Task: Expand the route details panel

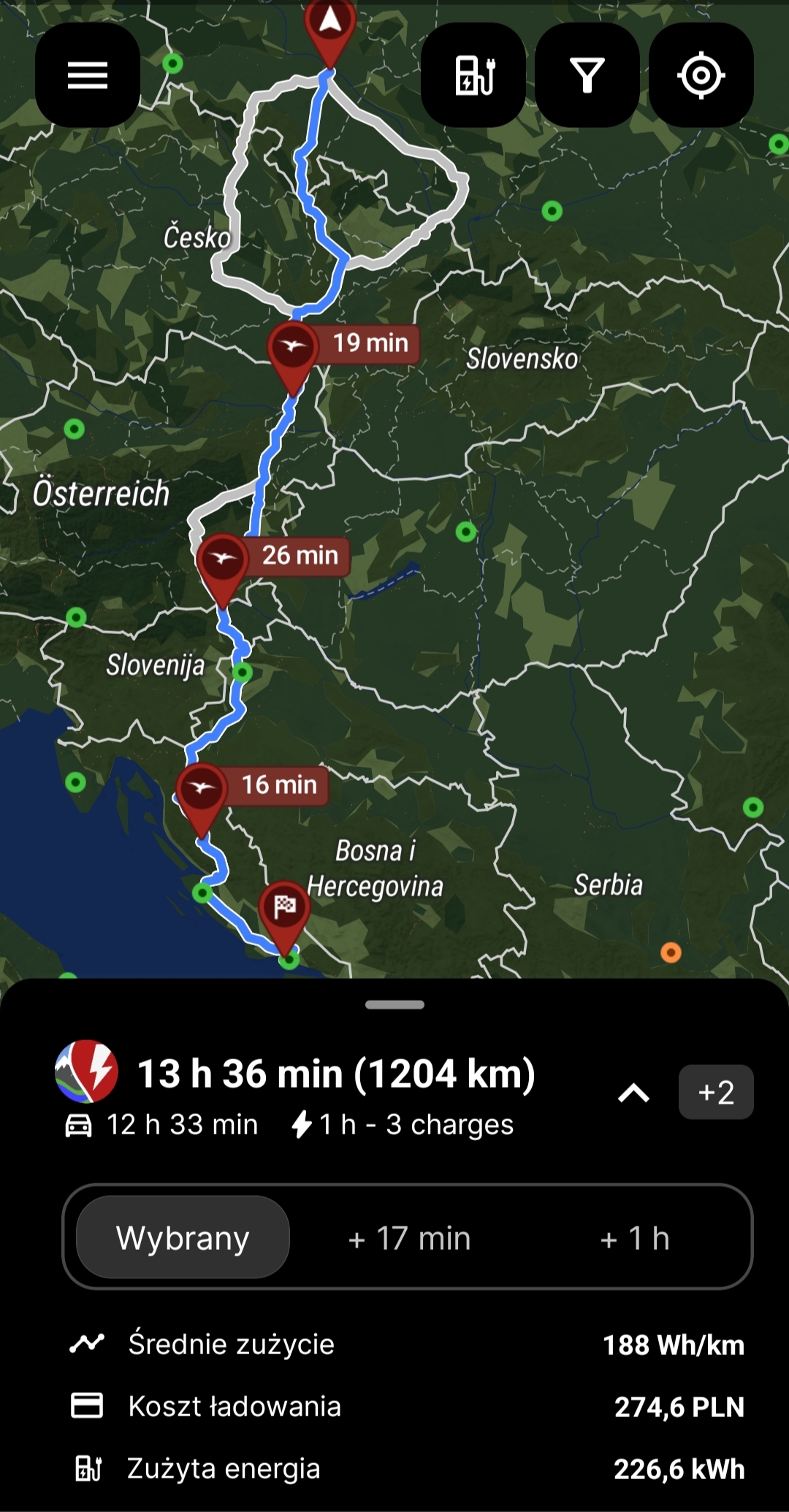Action: [x=633, y=1093]
